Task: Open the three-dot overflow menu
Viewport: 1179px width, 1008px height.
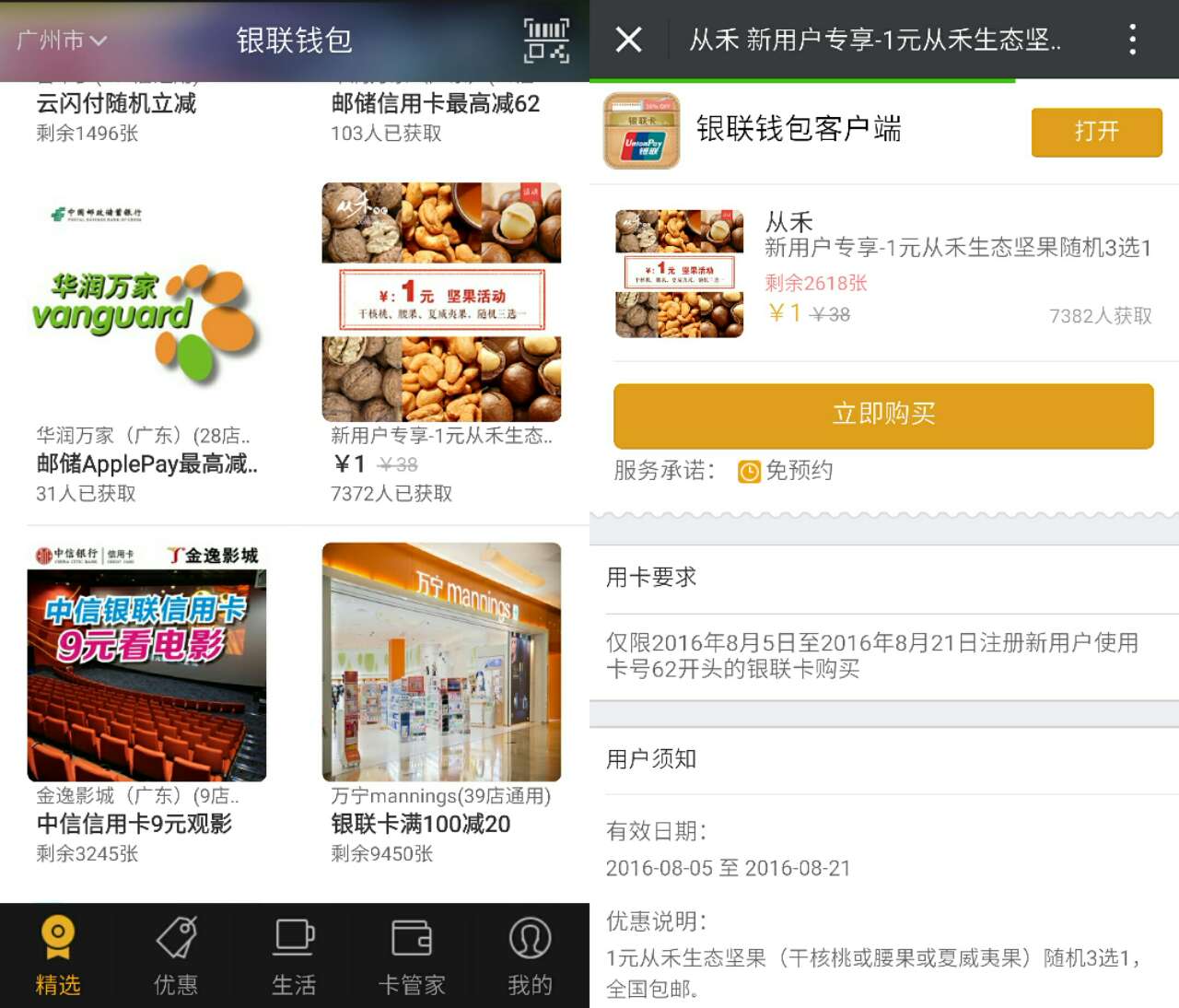Action: click(1132, 40)
